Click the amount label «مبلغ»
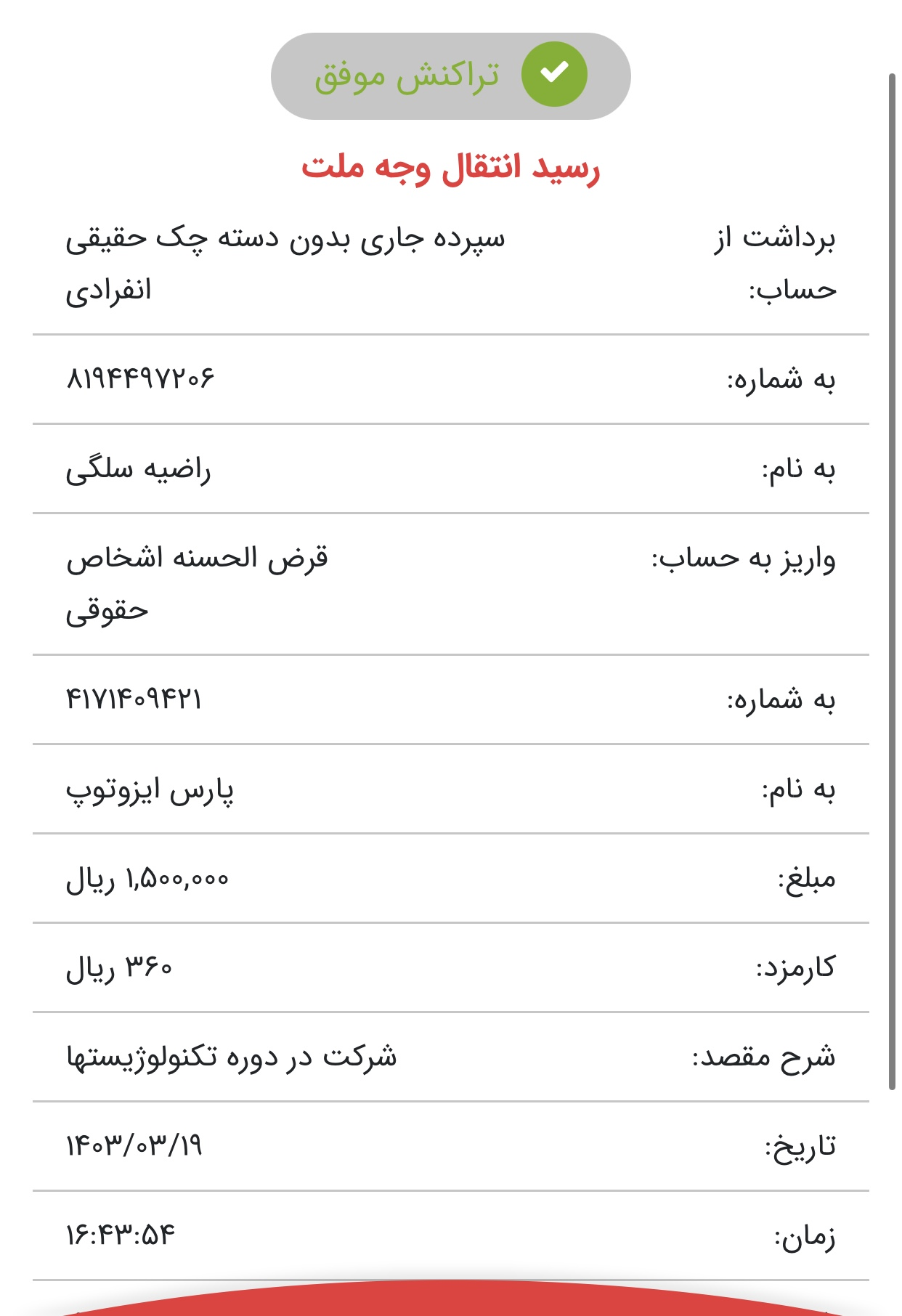This screenshot has width=902, height=1316. [806, 879]
